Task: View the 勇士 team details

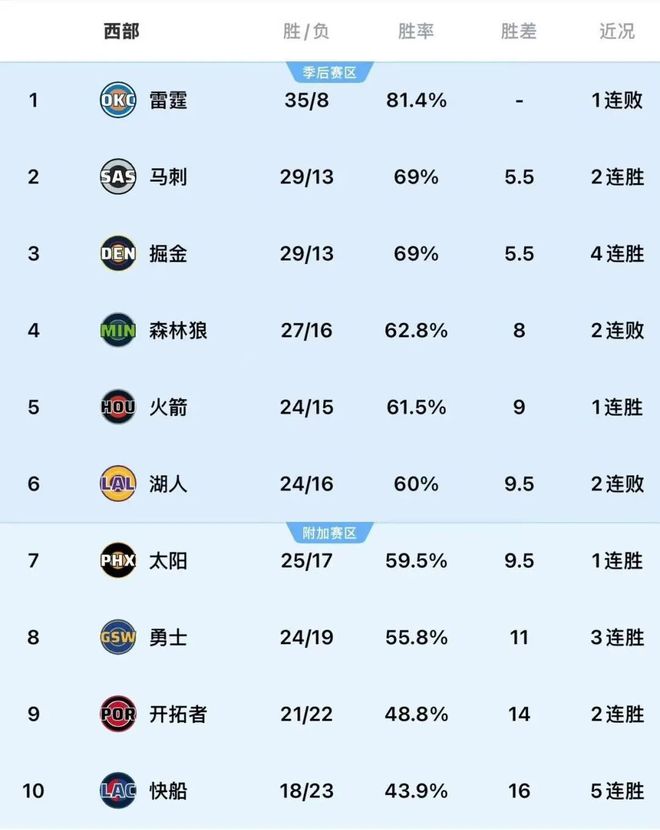Action: click(x=167, y=637)
